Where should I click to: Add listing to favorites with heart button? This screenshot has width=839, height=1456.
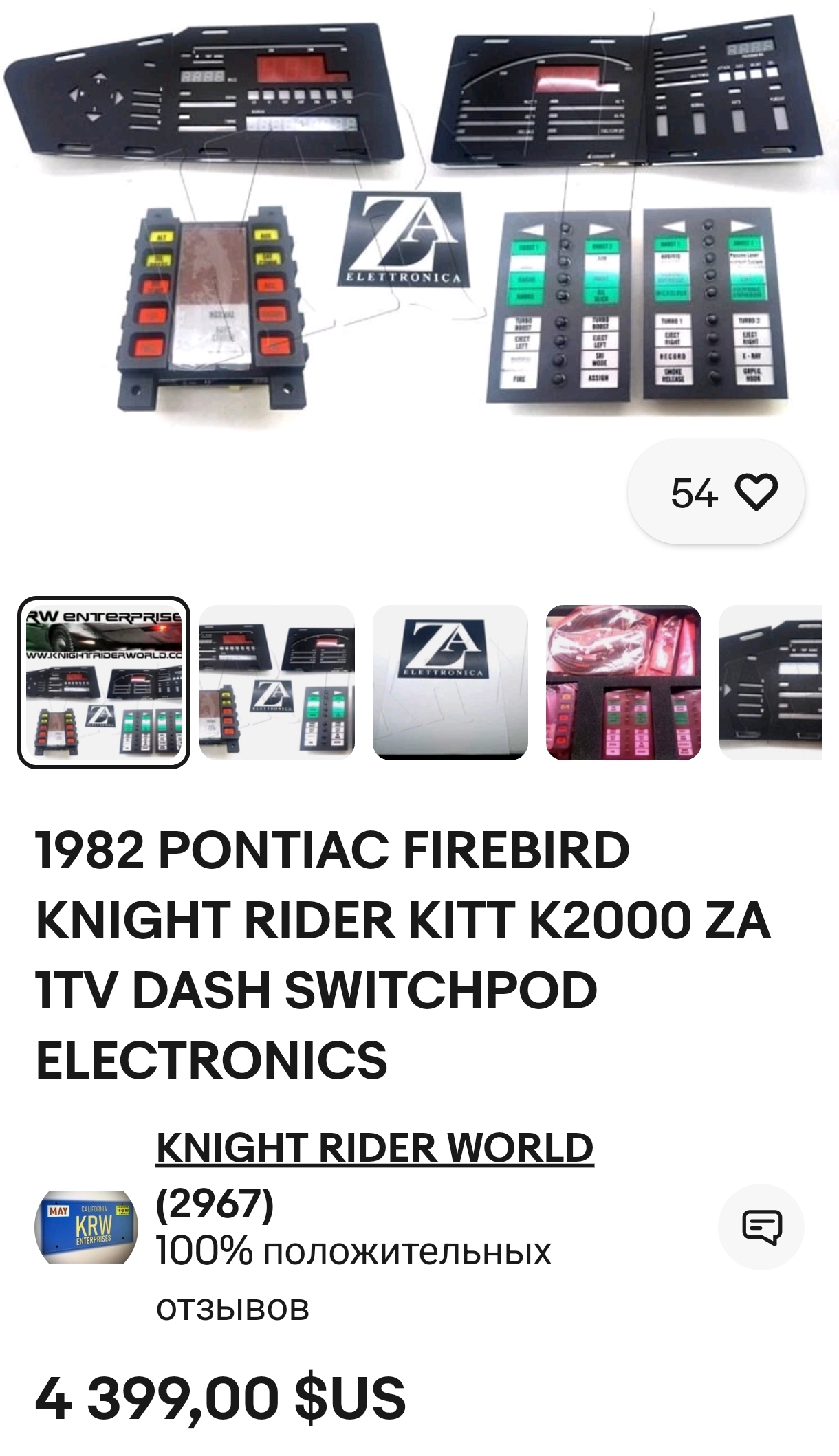[716, 493]
